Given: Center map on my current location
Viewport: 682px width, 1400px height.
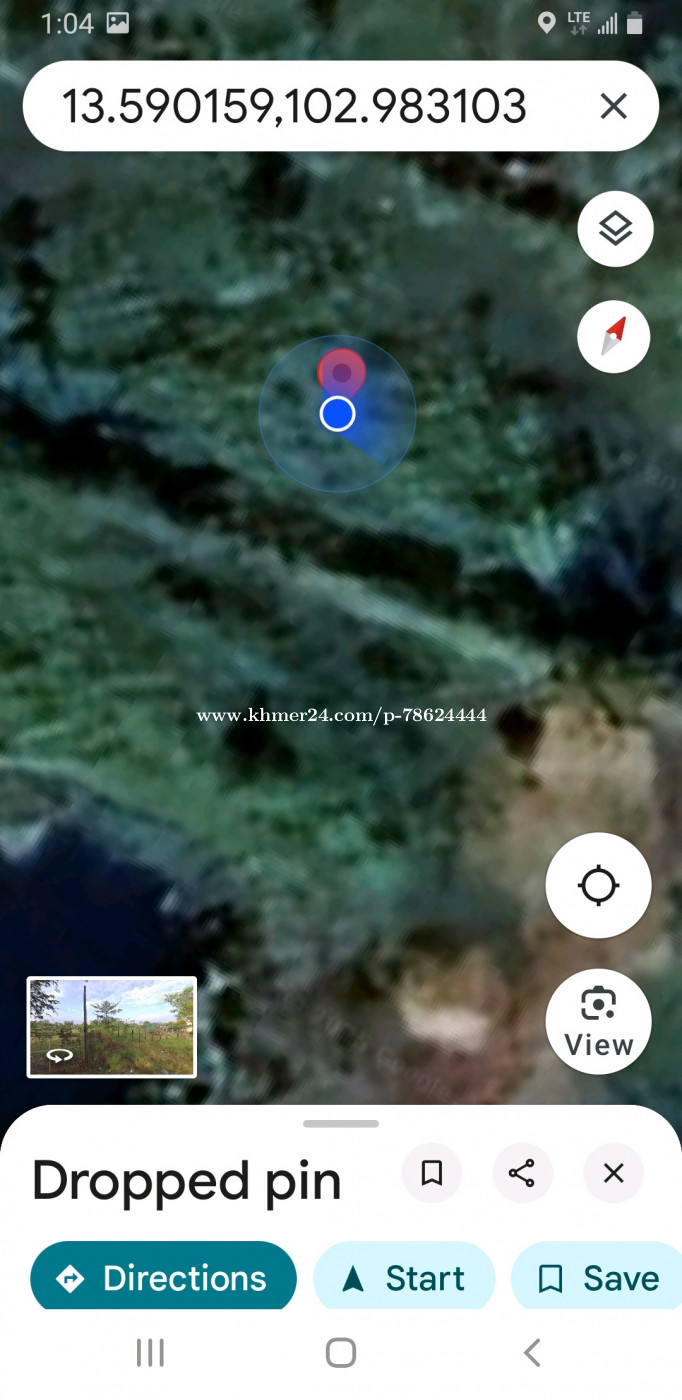Looking at the screenshot, I should pos(598,885).
